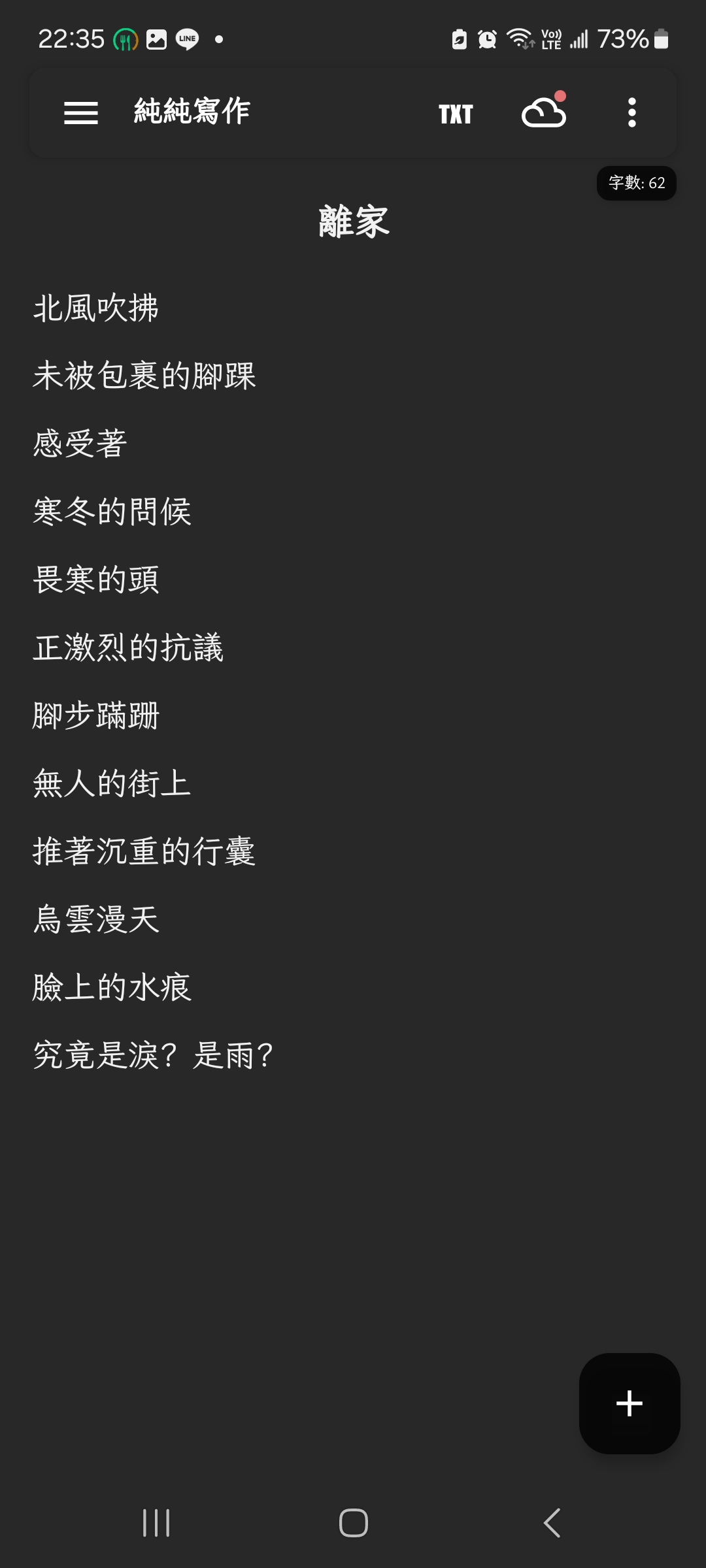Viewport: 706px width, 1568px height.
Task: Place the cursor in the line 北風吹拂
Action: coord(96,308)
